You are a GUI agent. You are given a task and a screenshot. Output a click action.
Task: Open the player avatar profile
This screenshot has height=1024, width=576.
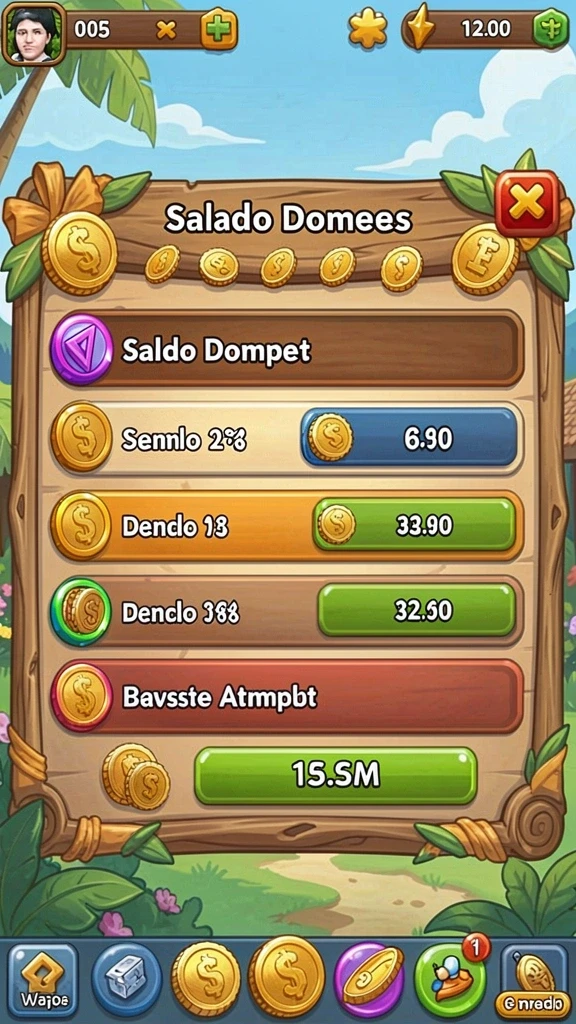click(x=33, y=33)
